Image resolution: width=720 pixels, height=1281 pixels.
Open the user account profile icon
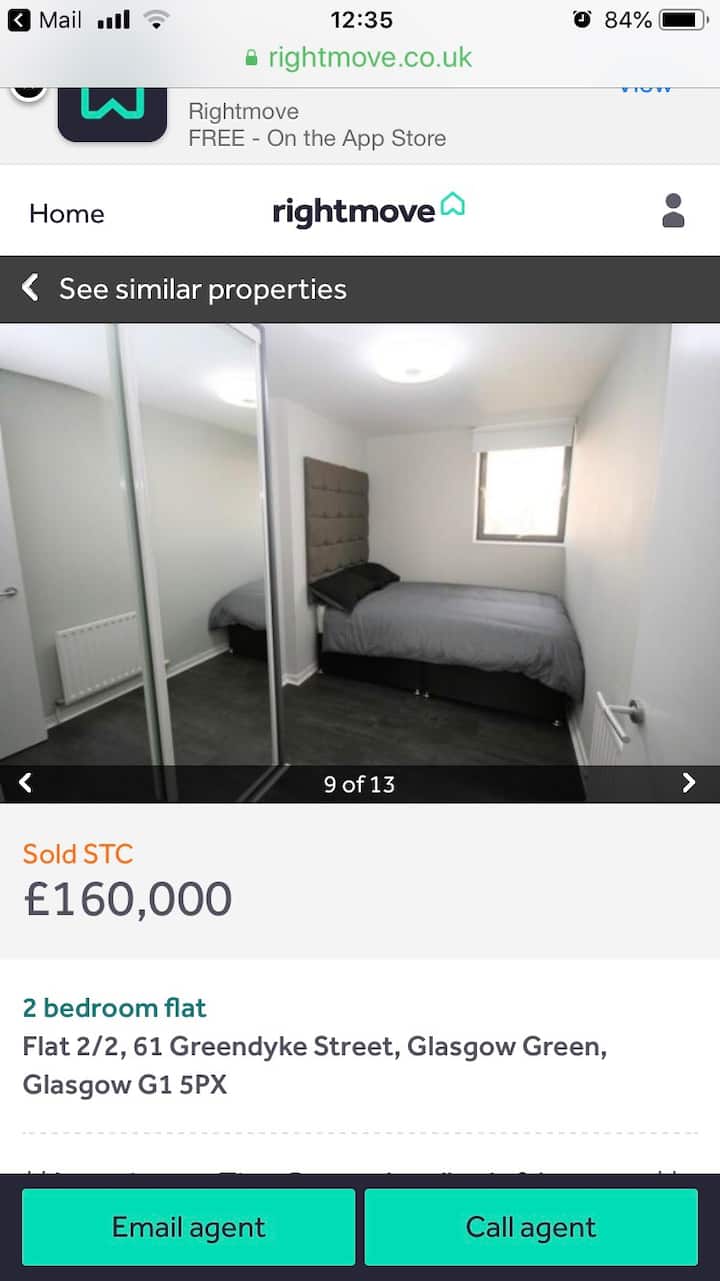coord(673,211)
